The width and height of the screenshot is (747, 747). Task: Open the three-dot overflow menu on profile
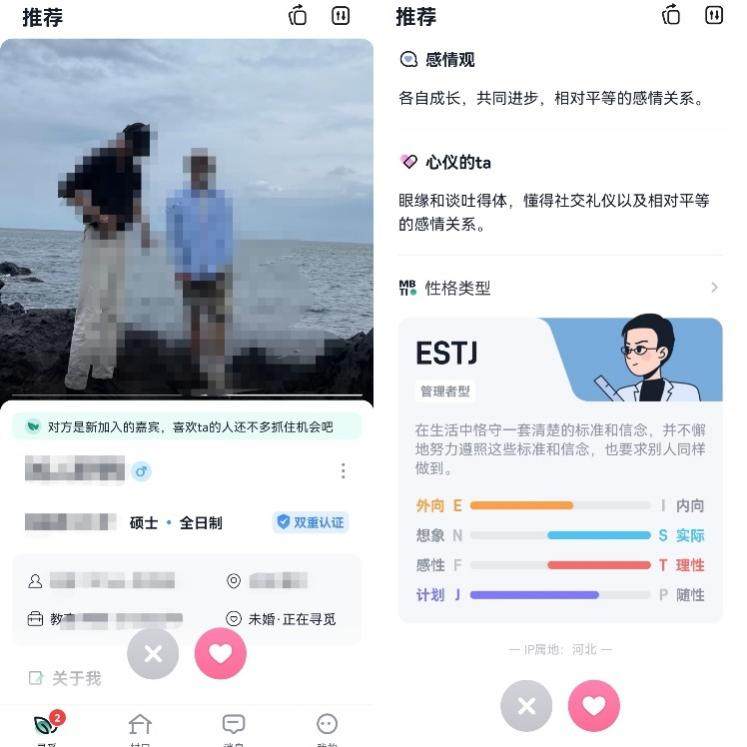coord(343,471)
